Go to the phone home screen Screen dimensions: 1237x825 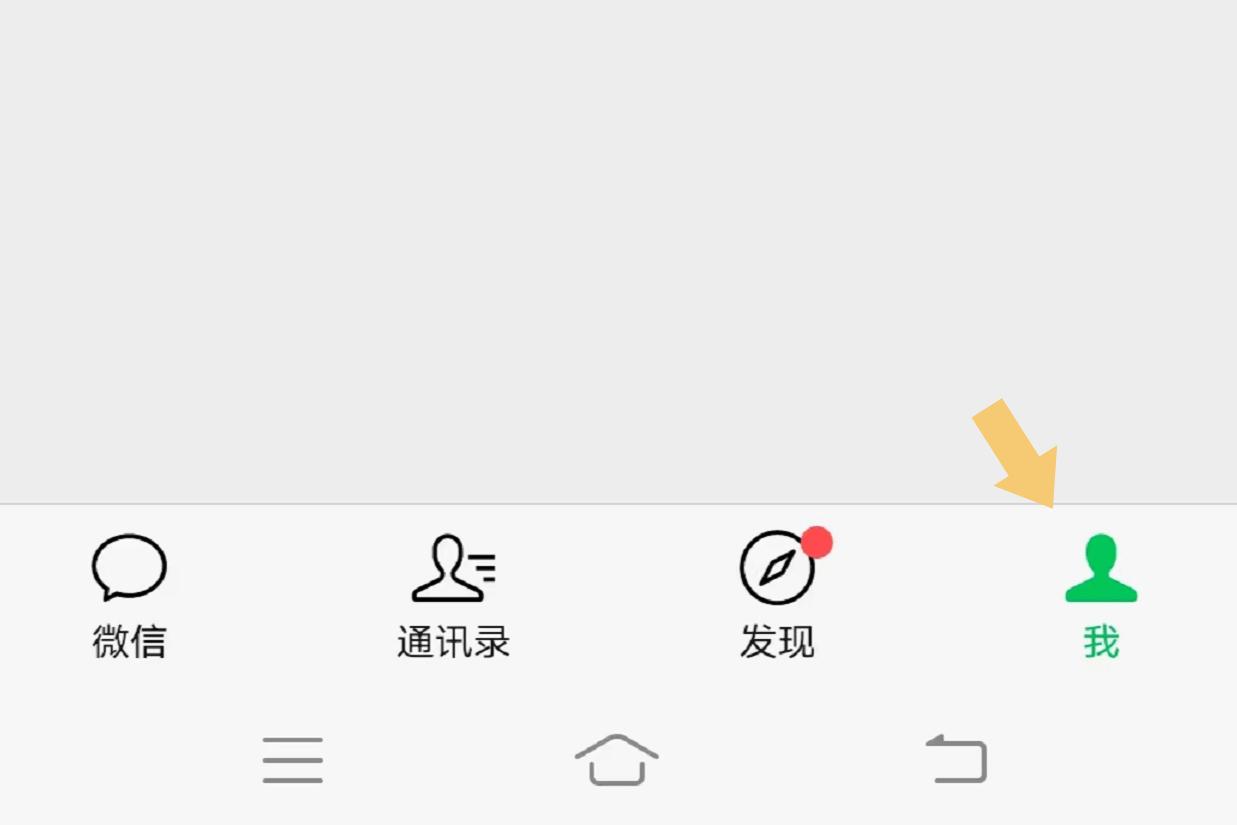(x=617, y=760)
